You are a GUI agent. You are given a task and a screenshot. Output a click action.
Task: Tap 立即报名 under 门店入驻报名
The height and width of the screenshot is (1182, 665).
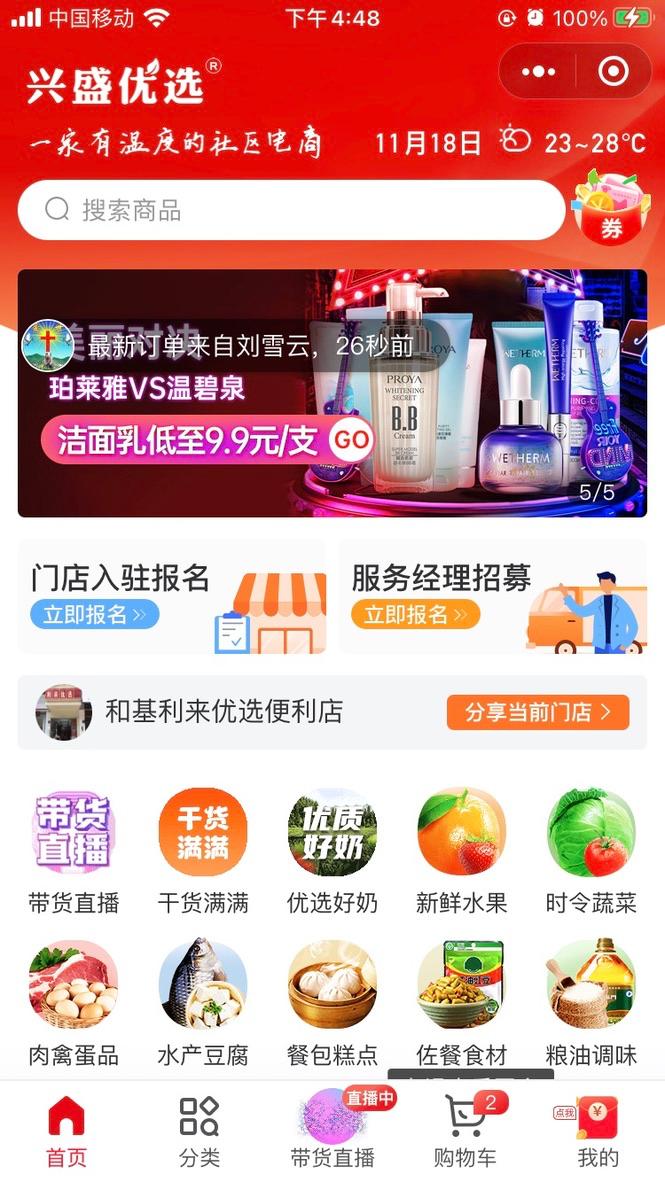tap(94, 614)
